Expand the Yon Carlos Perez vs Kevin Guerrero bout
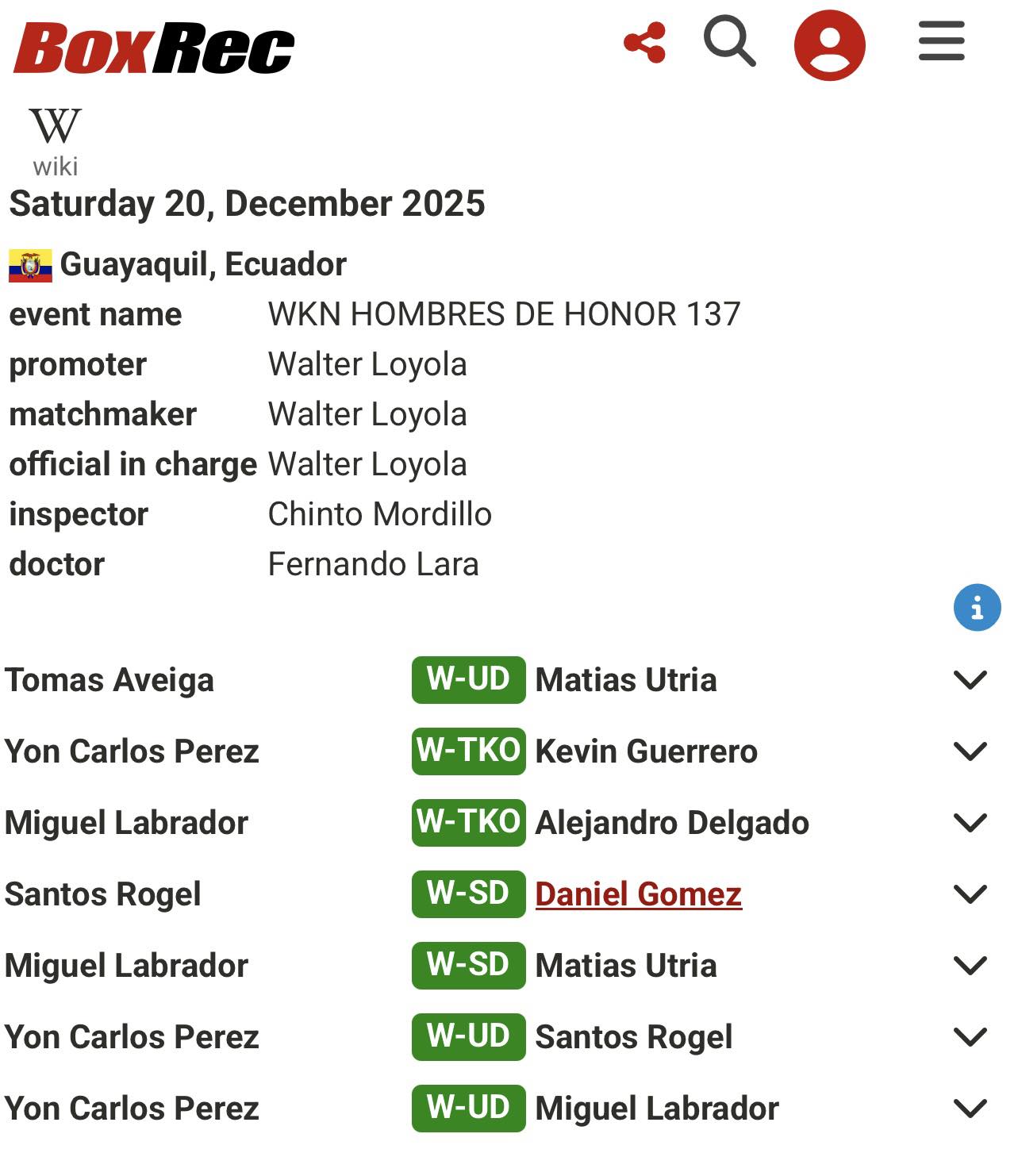The height and width of the screenshot is (1176, 1018). coord(970,751)
